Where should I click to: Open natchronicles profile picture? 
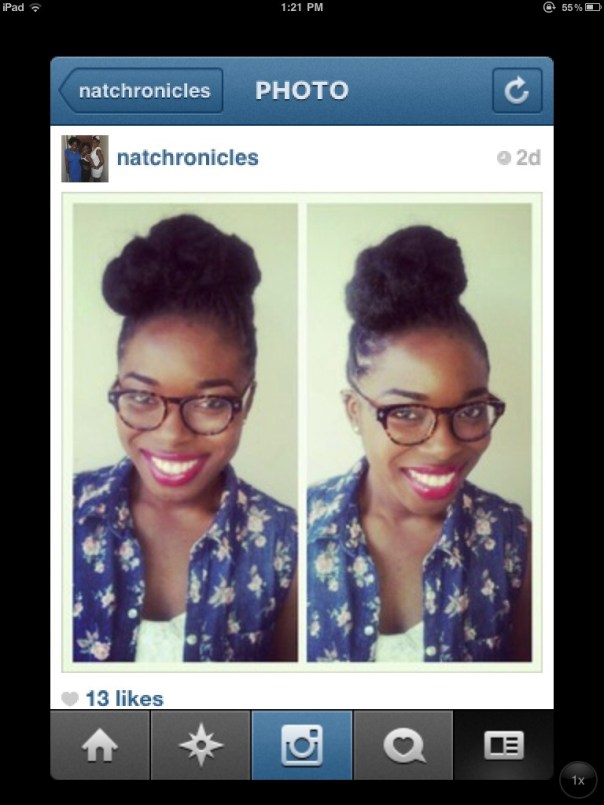coord(85,158)
